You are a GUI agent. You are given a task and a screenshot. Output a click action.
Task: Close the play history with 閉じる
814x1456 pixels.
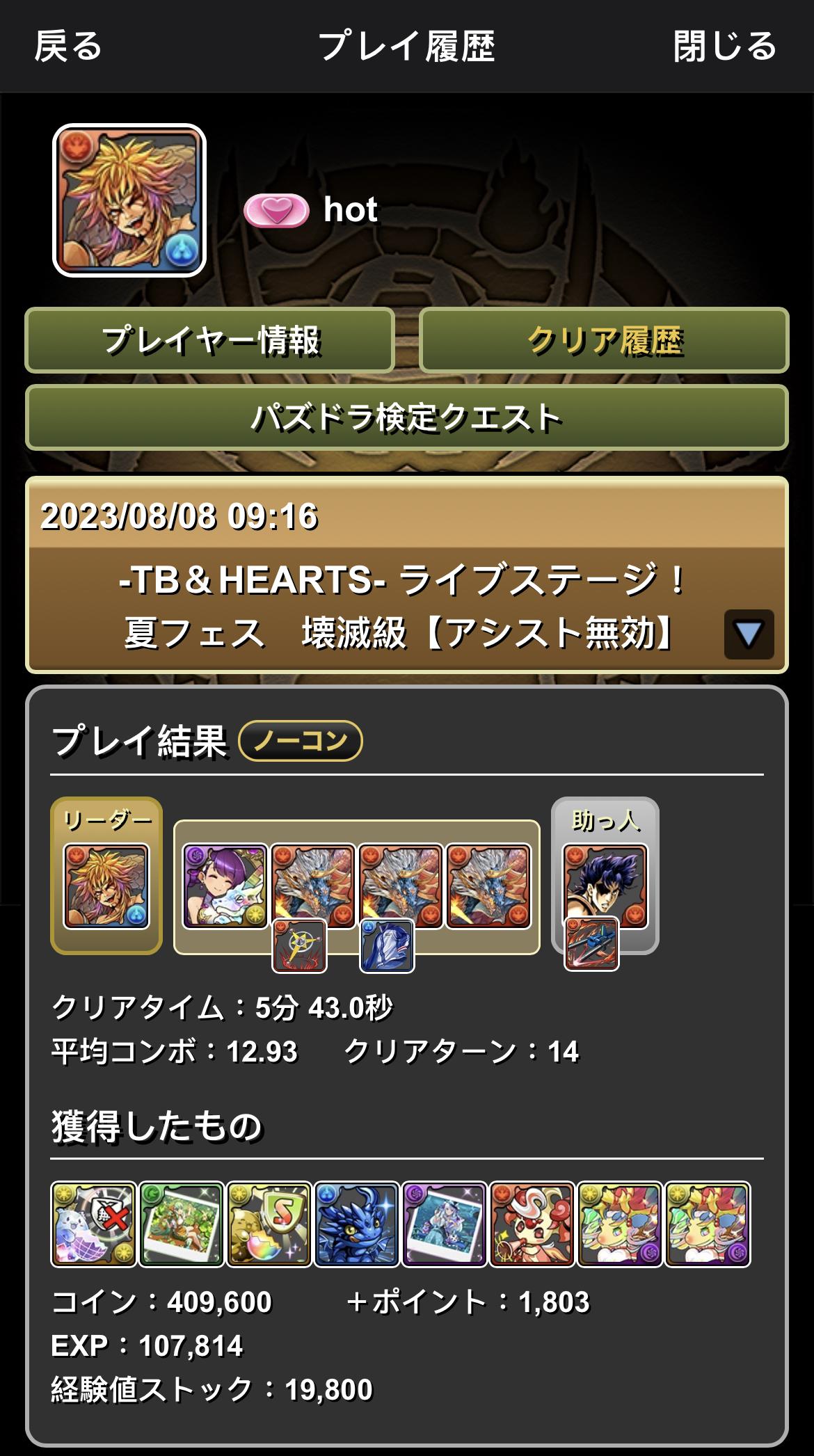(724, 47)
